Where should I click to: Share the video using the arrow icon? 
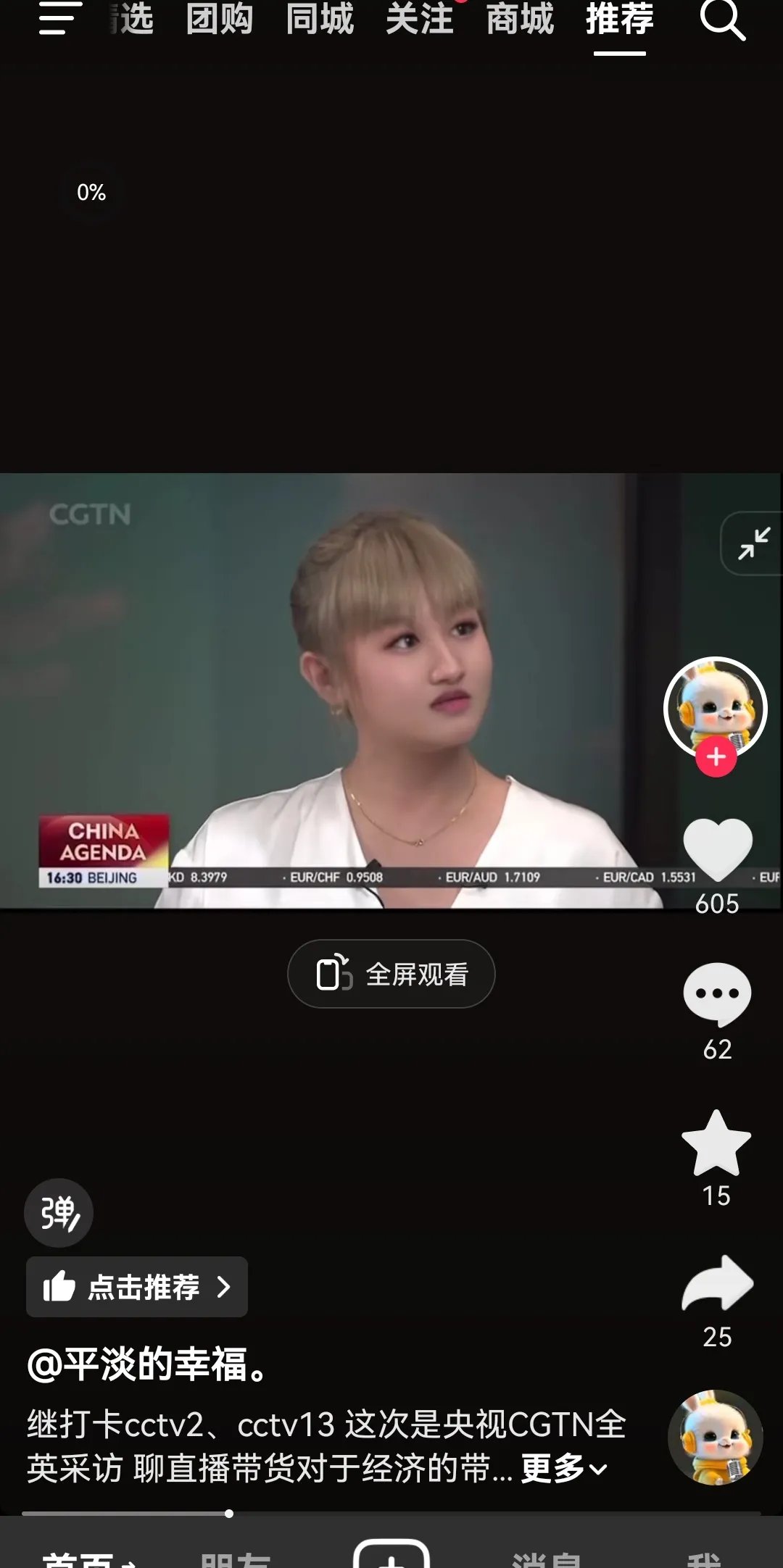pos(717,1284)
